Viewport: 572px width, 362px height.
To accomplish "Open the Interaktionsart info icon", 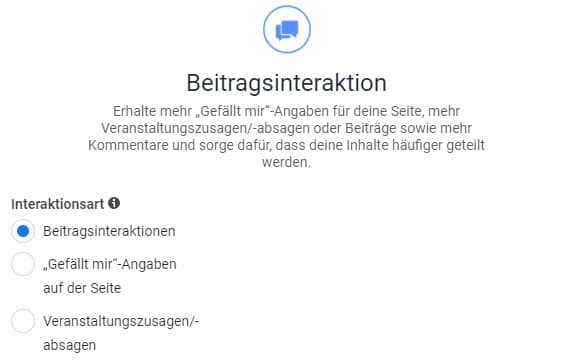I will [x=114, y=203].
